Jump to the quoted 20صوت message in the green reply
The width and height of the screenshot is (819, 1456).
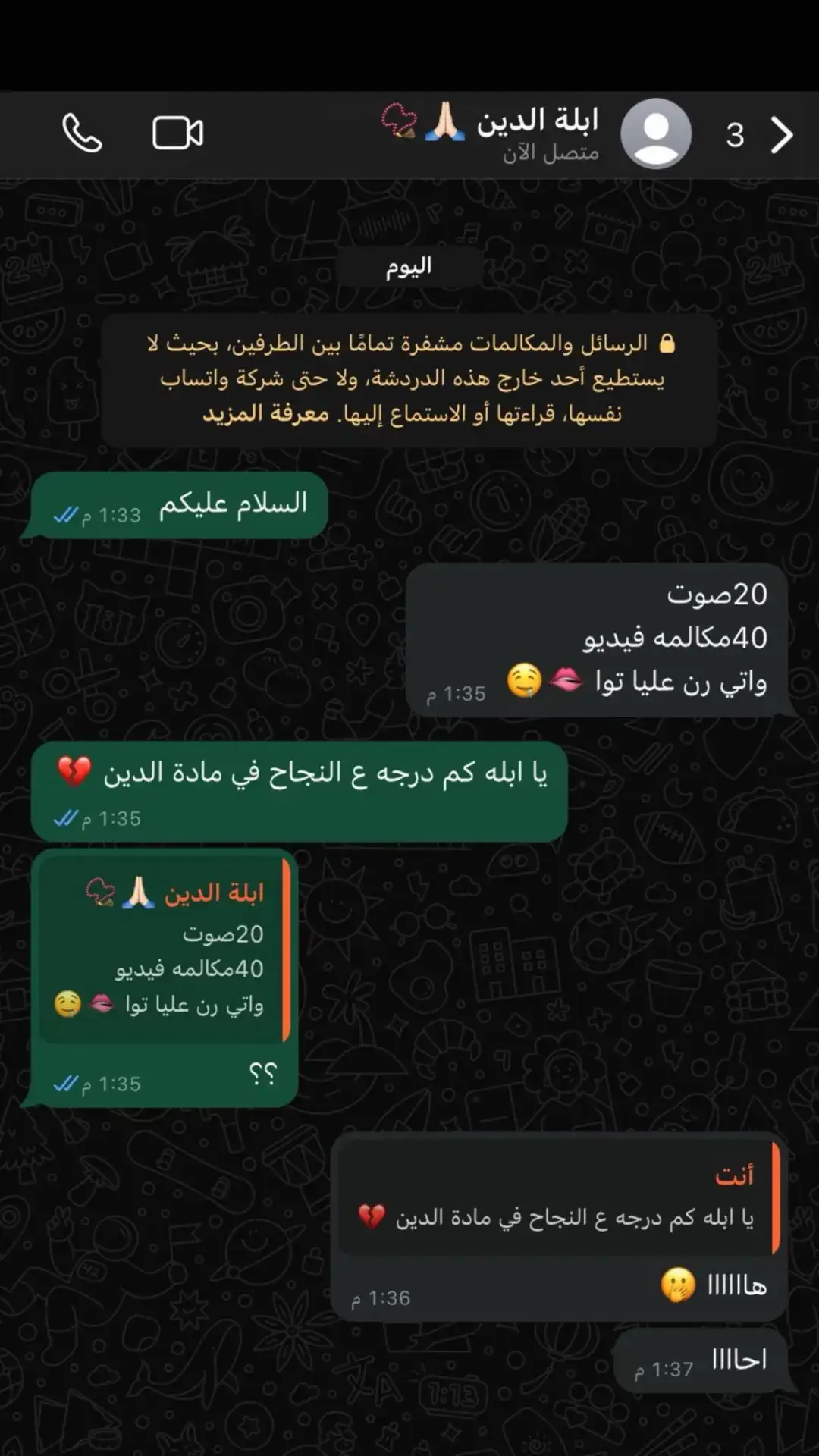165,949
